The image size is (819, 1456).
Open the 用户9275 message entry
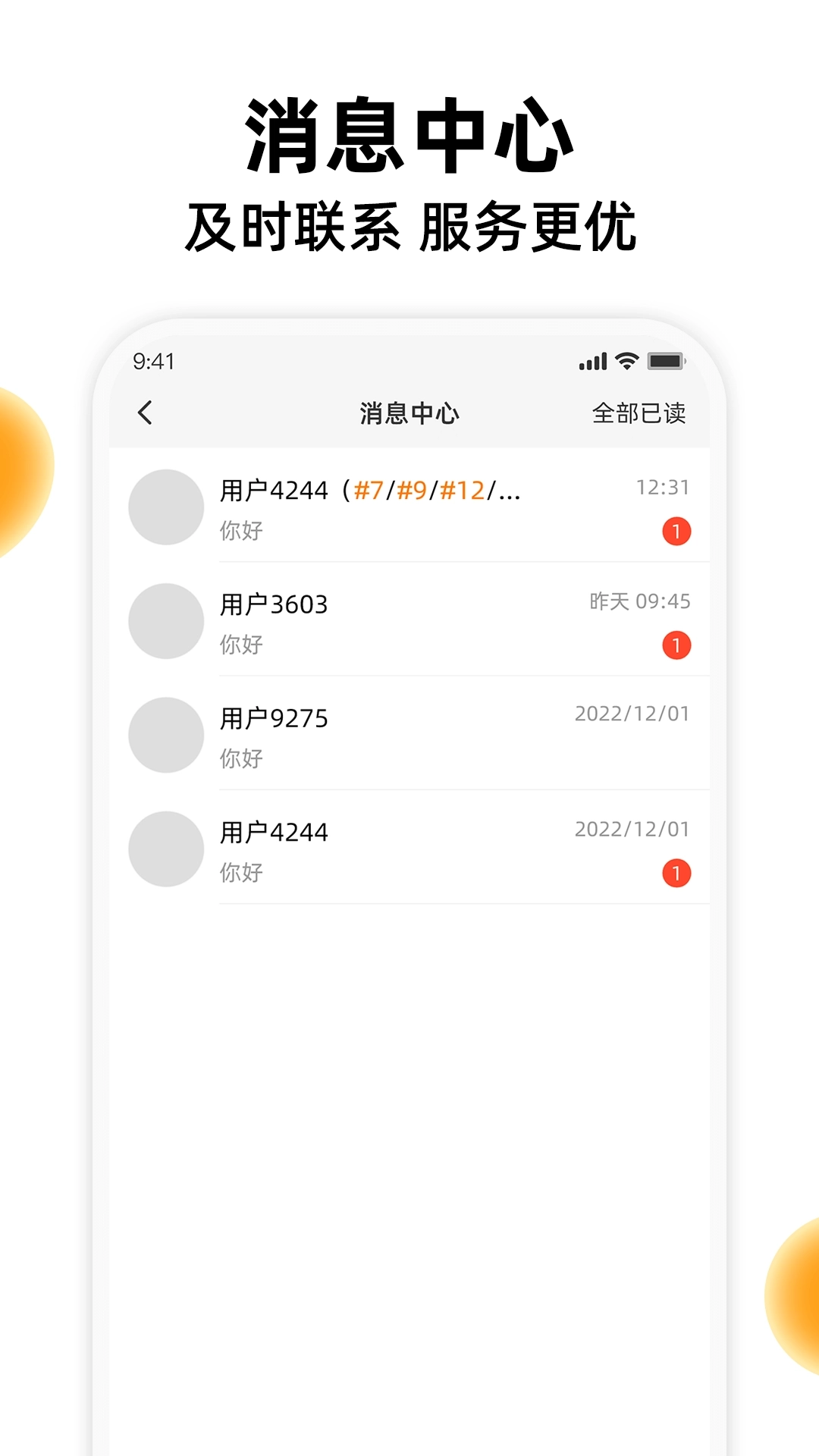(379, 734)
